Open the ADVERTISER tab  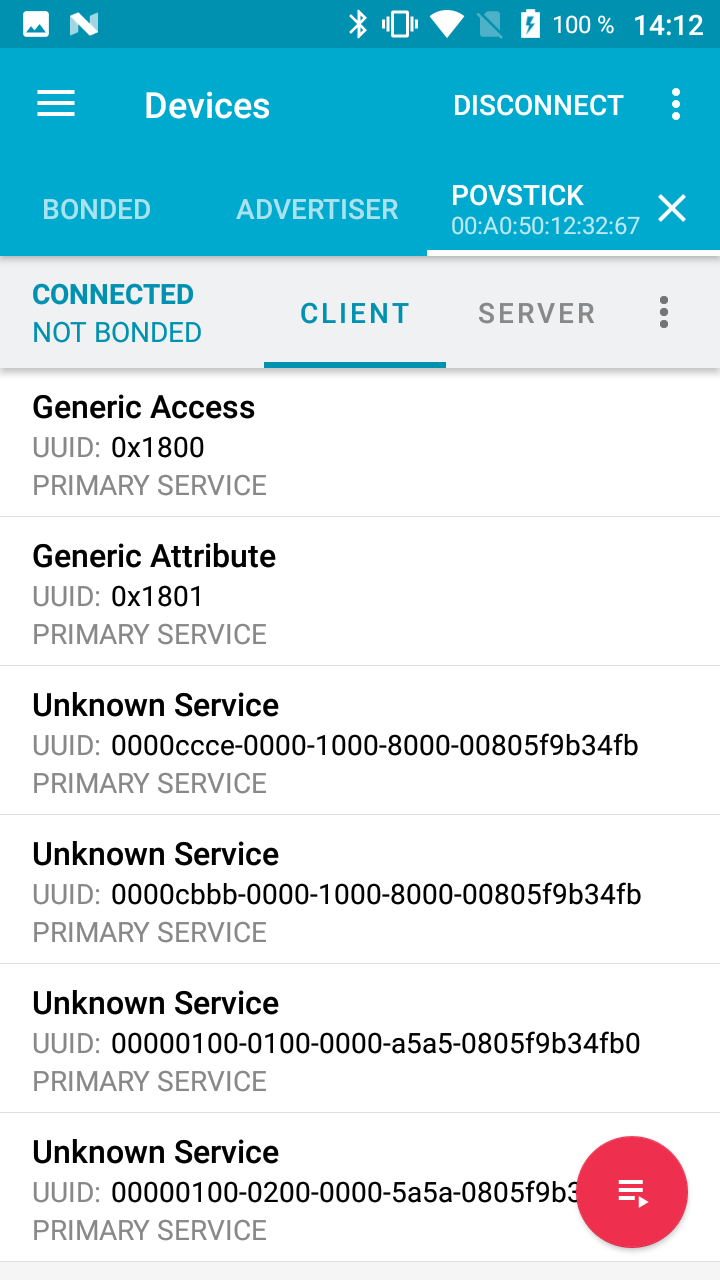[317, 209]
